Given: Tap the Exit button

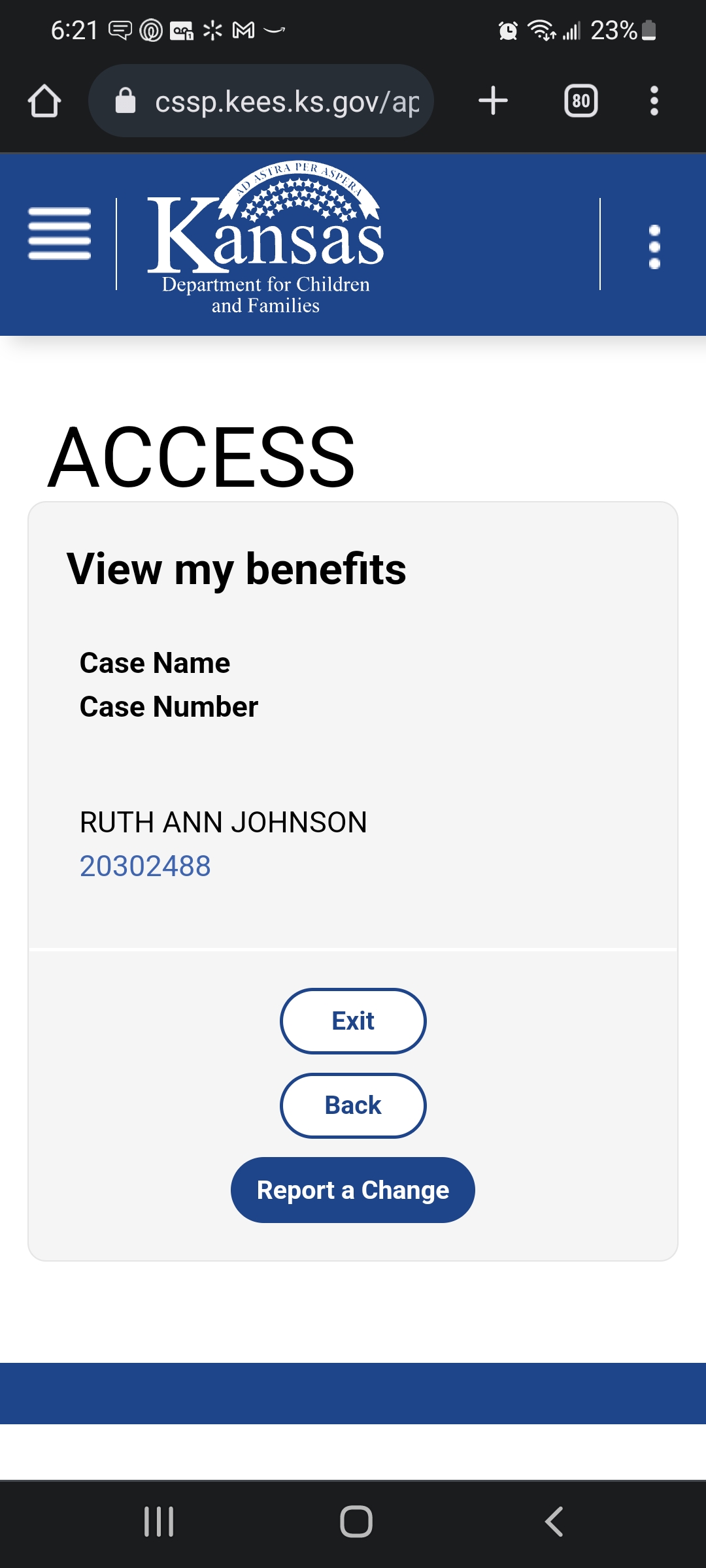Looking at the screenshot, I should point(353,1021).
